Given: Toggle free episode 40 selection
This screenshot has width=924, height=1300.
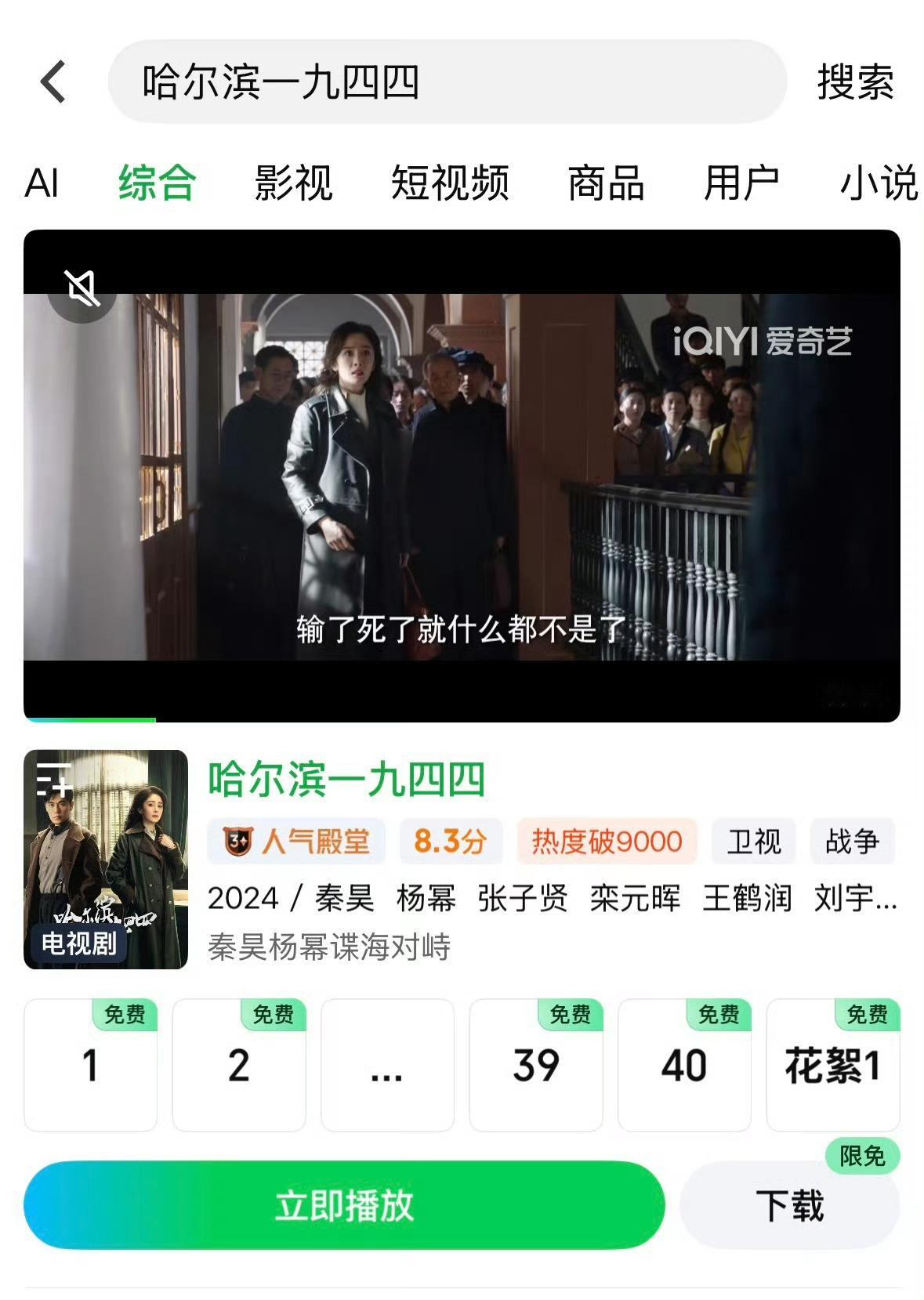Looking at the screenshot, I should [683, 1066].
